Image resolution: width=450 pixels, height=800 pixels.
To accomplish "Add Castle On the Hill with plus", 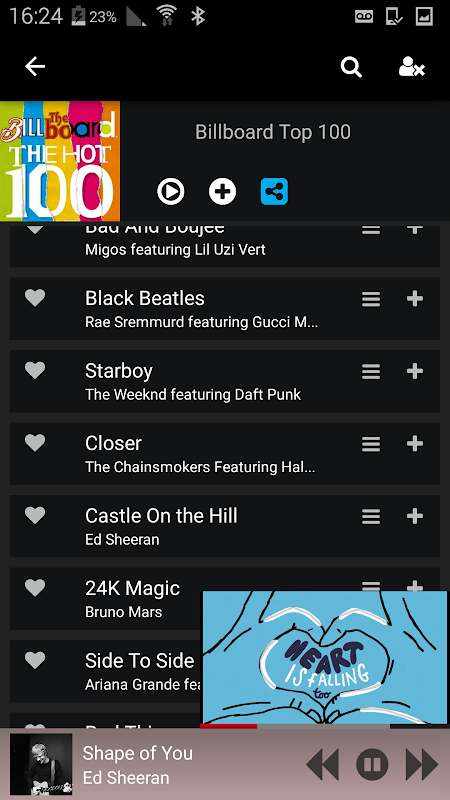I will pos(415,516).
